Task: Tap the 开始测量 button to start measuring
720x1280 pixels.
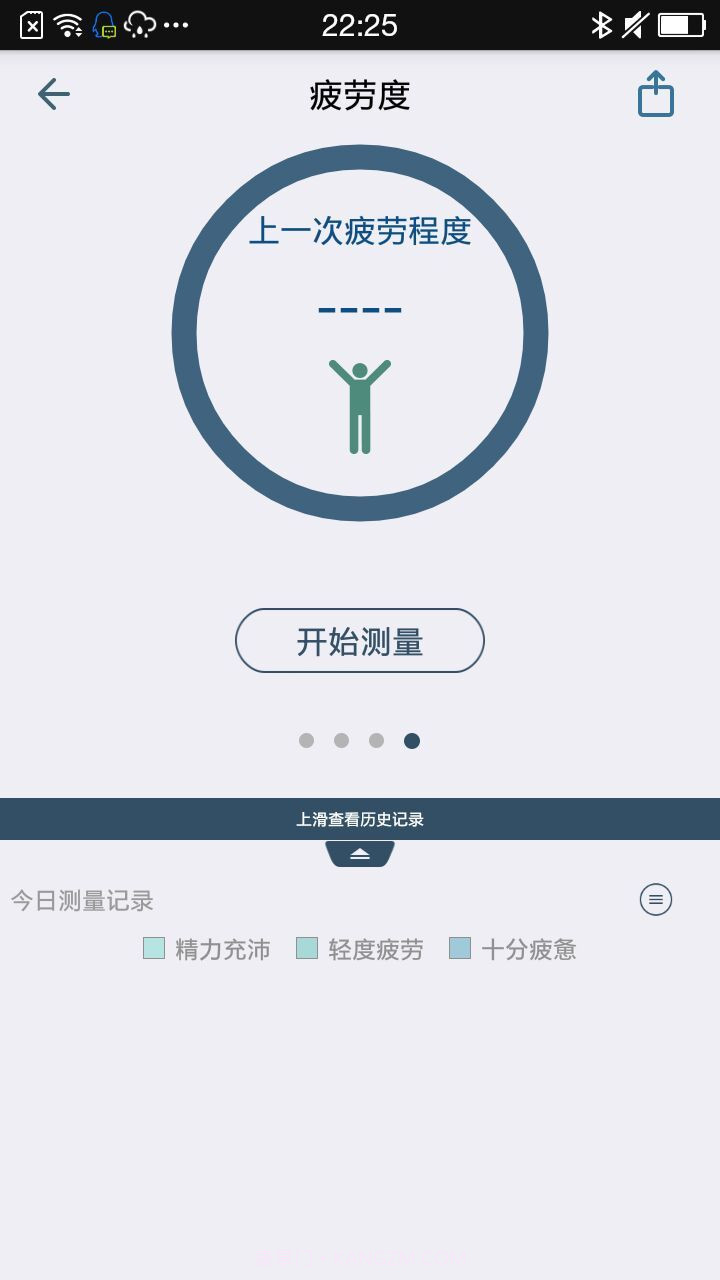Action: tap(359, 640)
